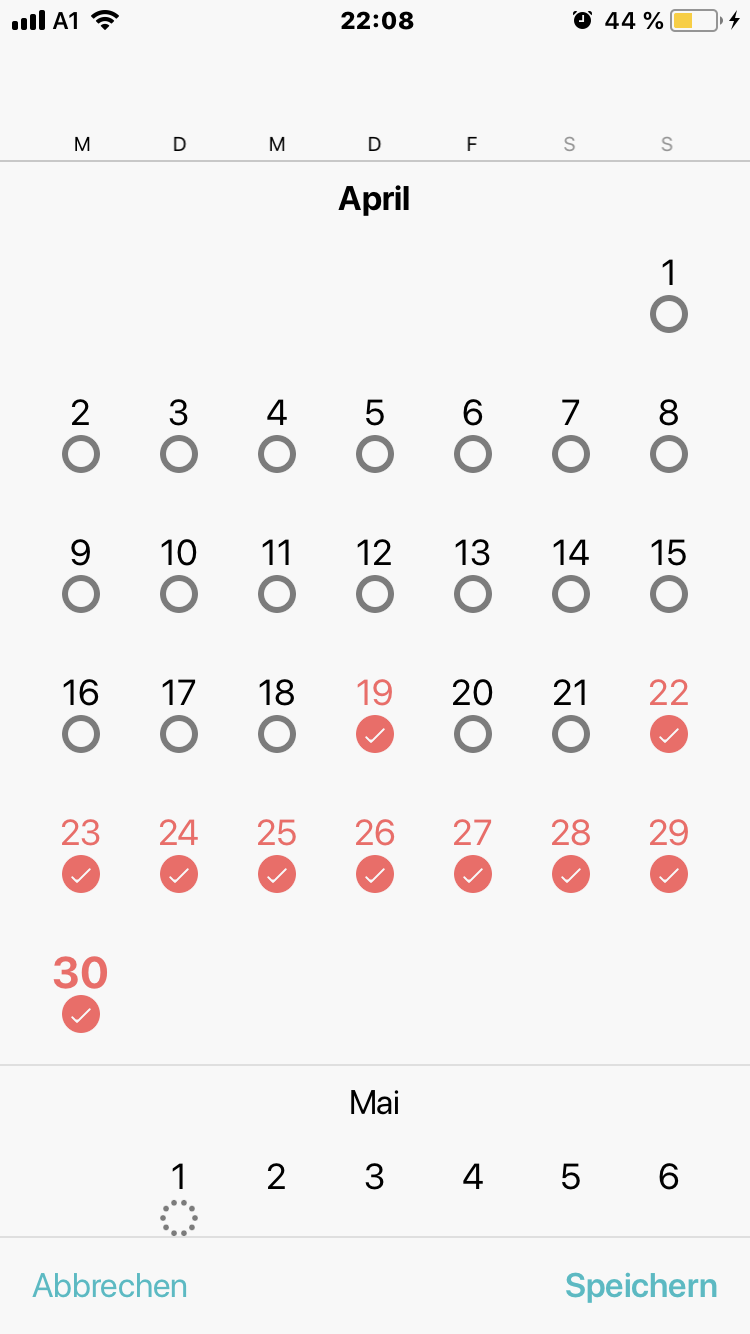Mark April 1 as checked

[x=669, y=315]
